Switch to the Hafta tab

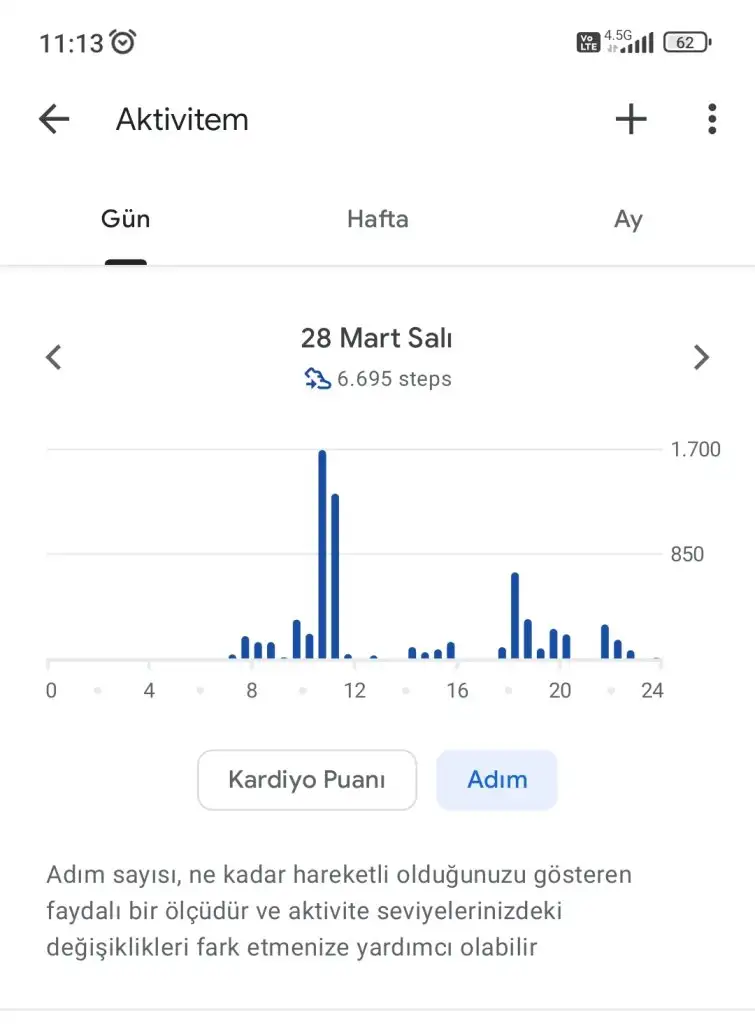point(377,219)
